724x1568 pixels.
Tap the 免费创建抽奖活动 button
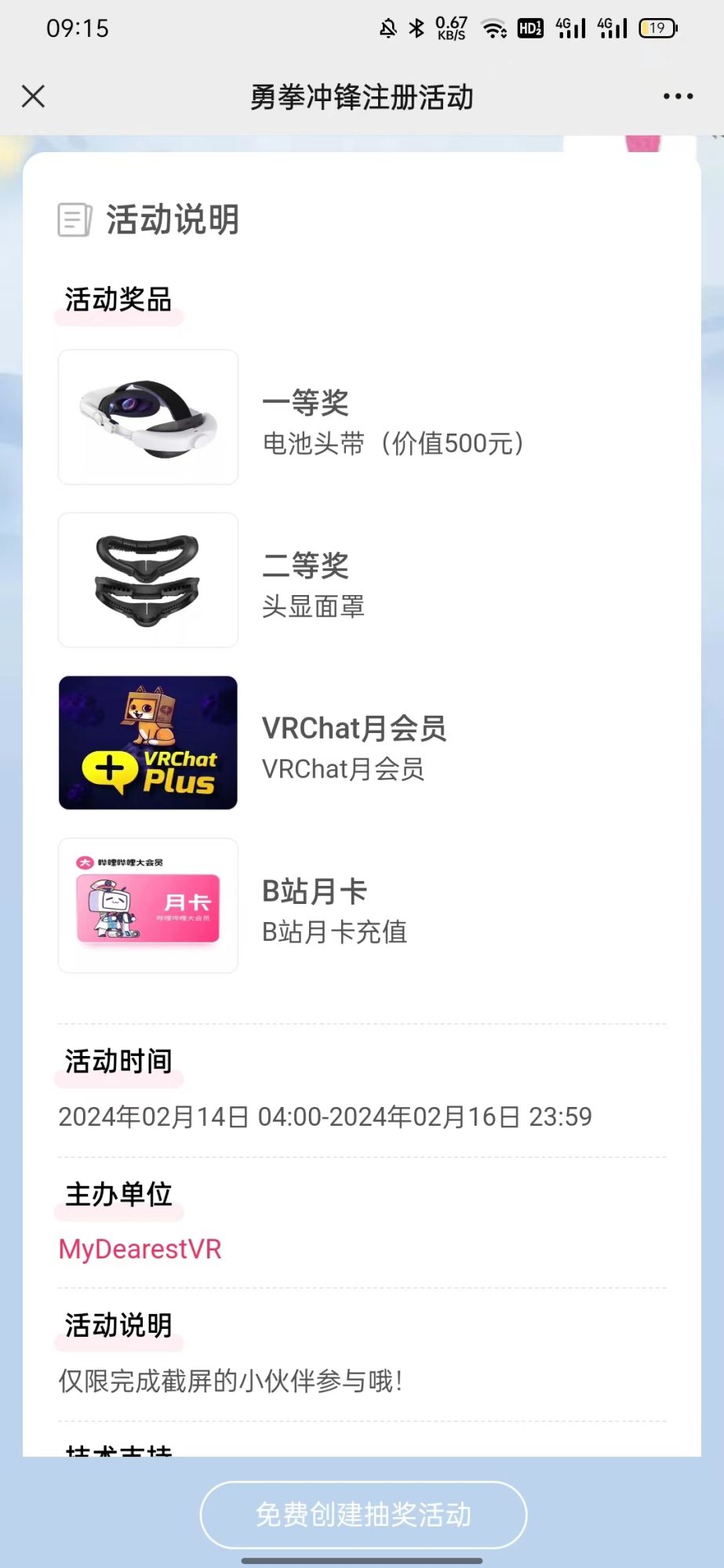click(x=363, y=1514)
